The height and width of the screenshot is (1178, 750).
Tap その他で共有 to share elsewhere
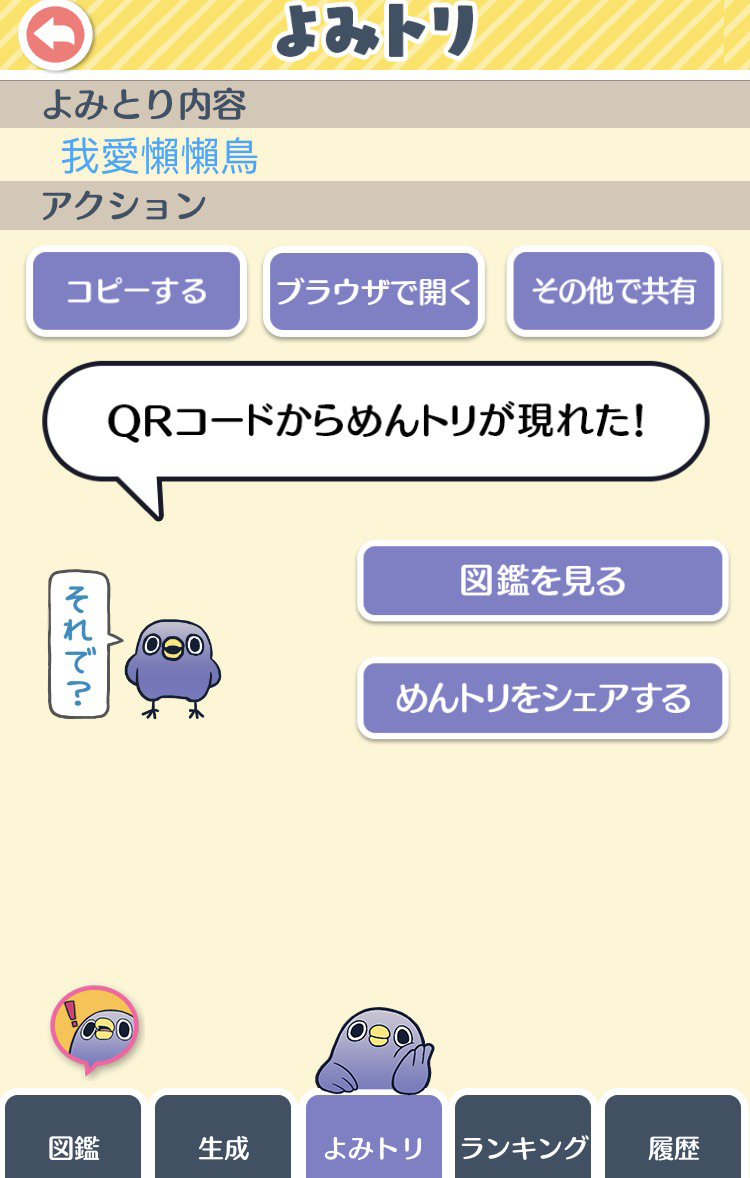(x=614, y=291)
